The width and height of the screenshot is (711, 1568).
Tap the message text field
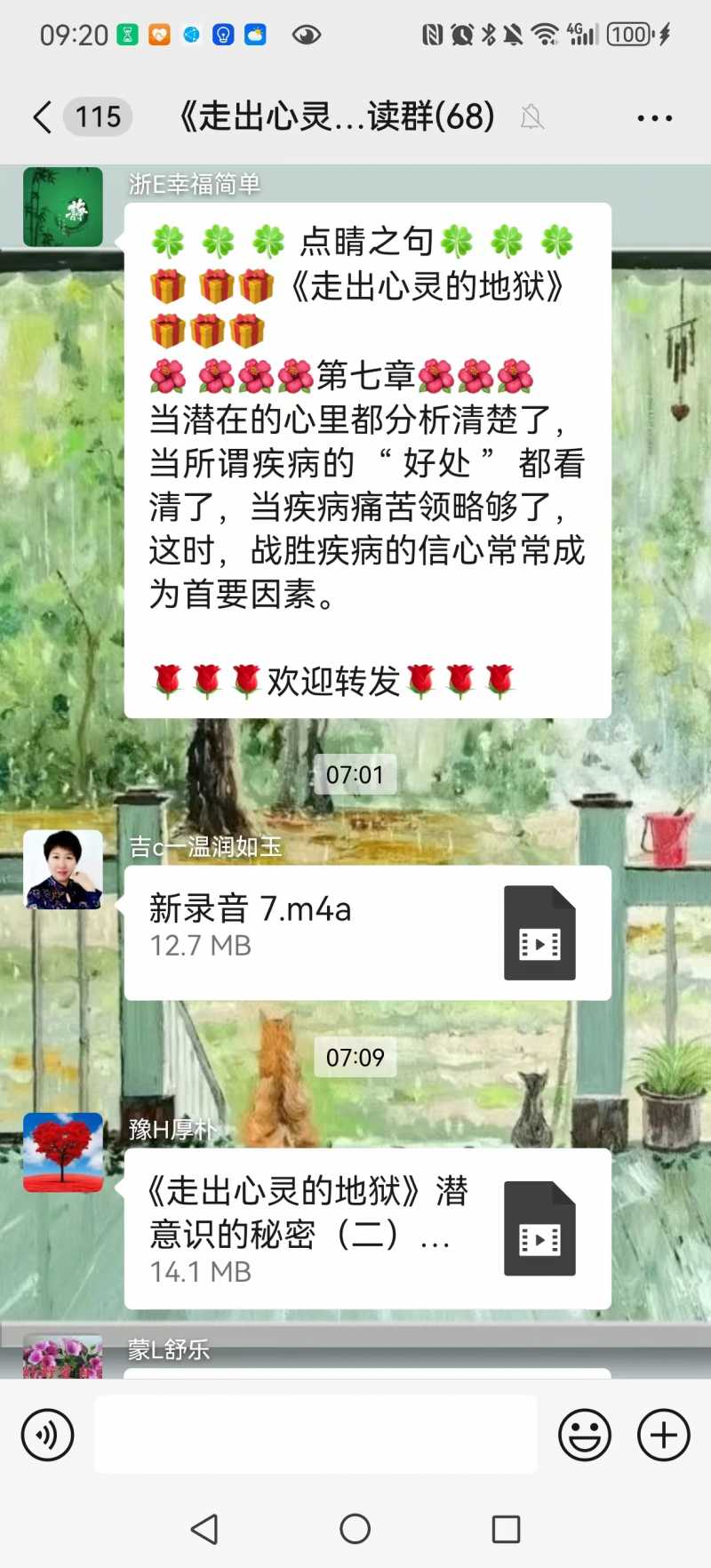pyautogui.click(x=316, y=1435)
